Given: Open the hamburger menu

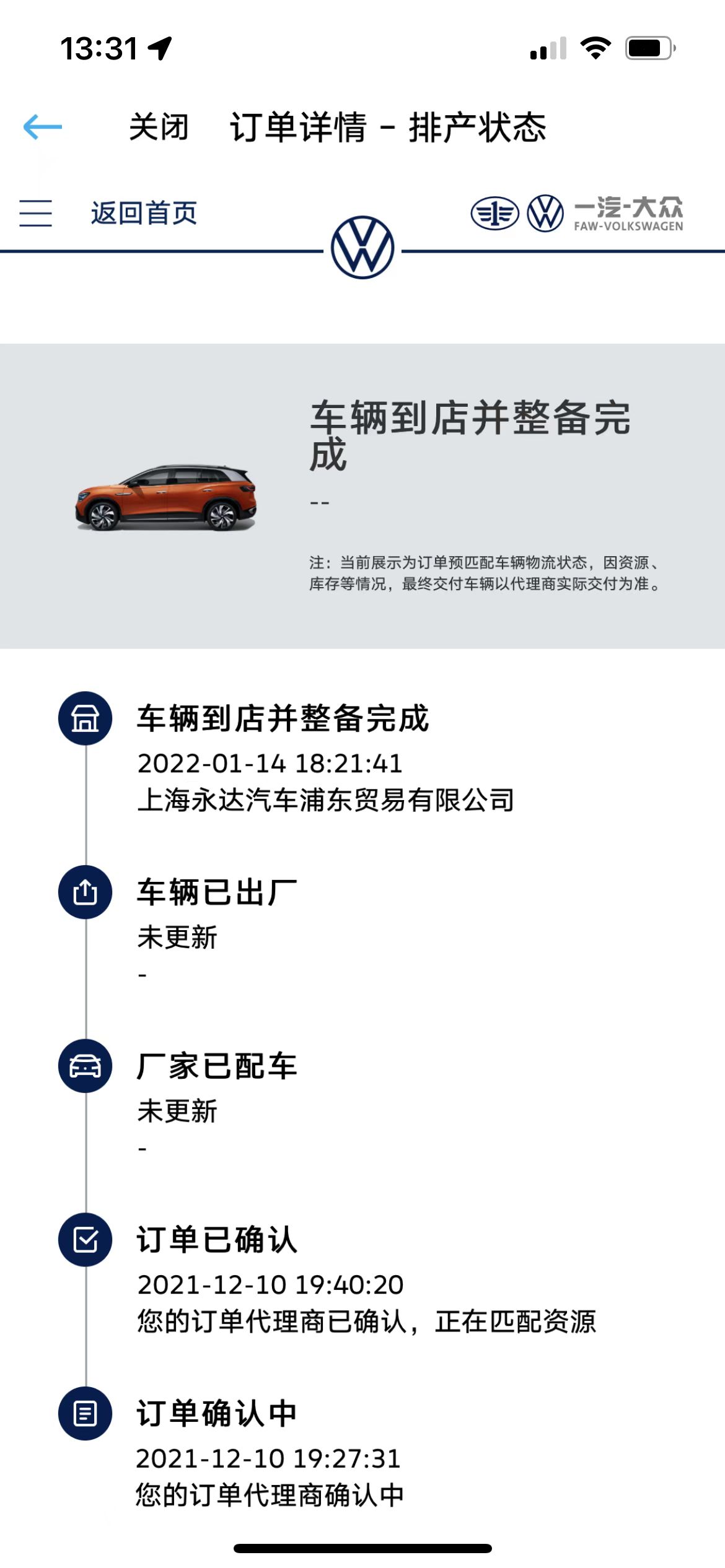Looking at the screenshot, I should tap(35, 213).
